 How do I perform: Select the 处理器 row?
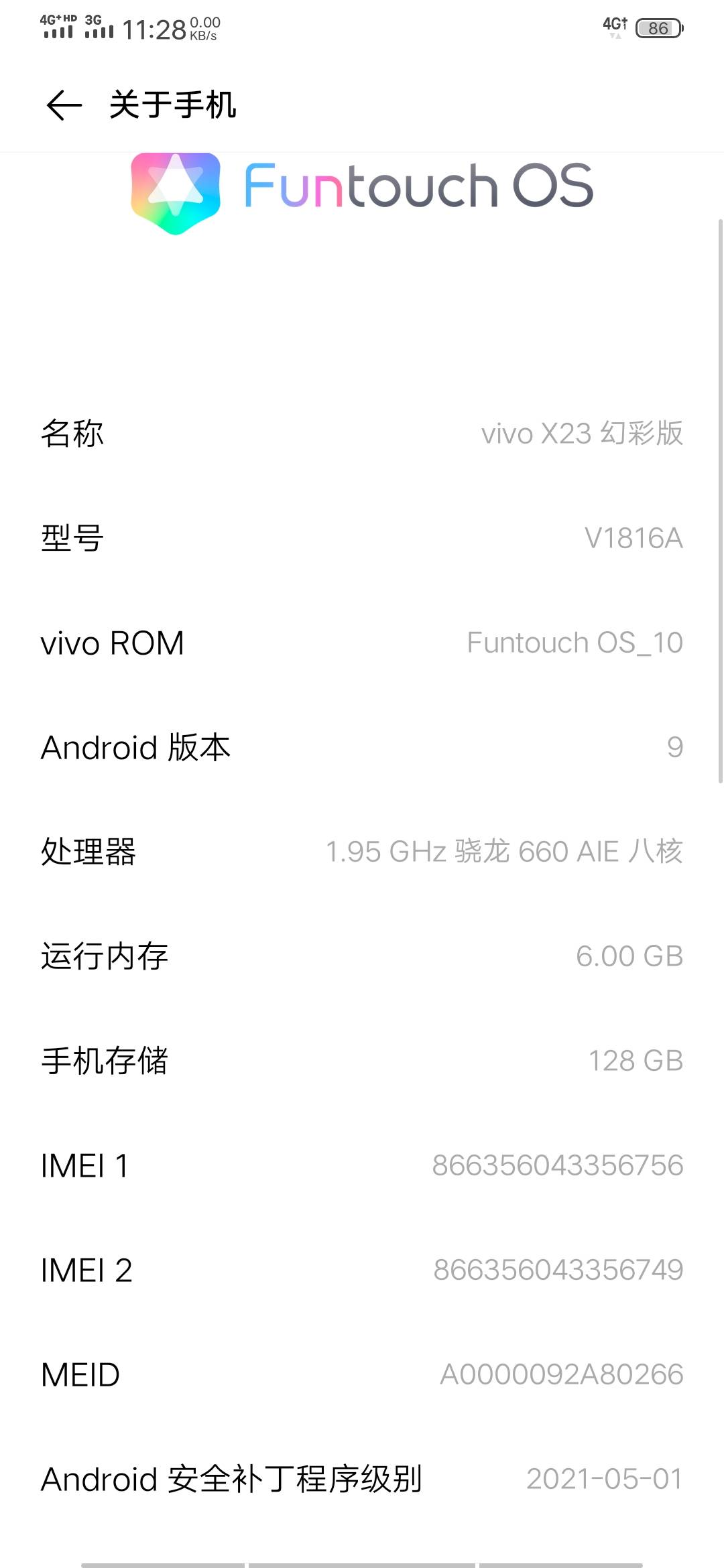click(x=362, y=852)
